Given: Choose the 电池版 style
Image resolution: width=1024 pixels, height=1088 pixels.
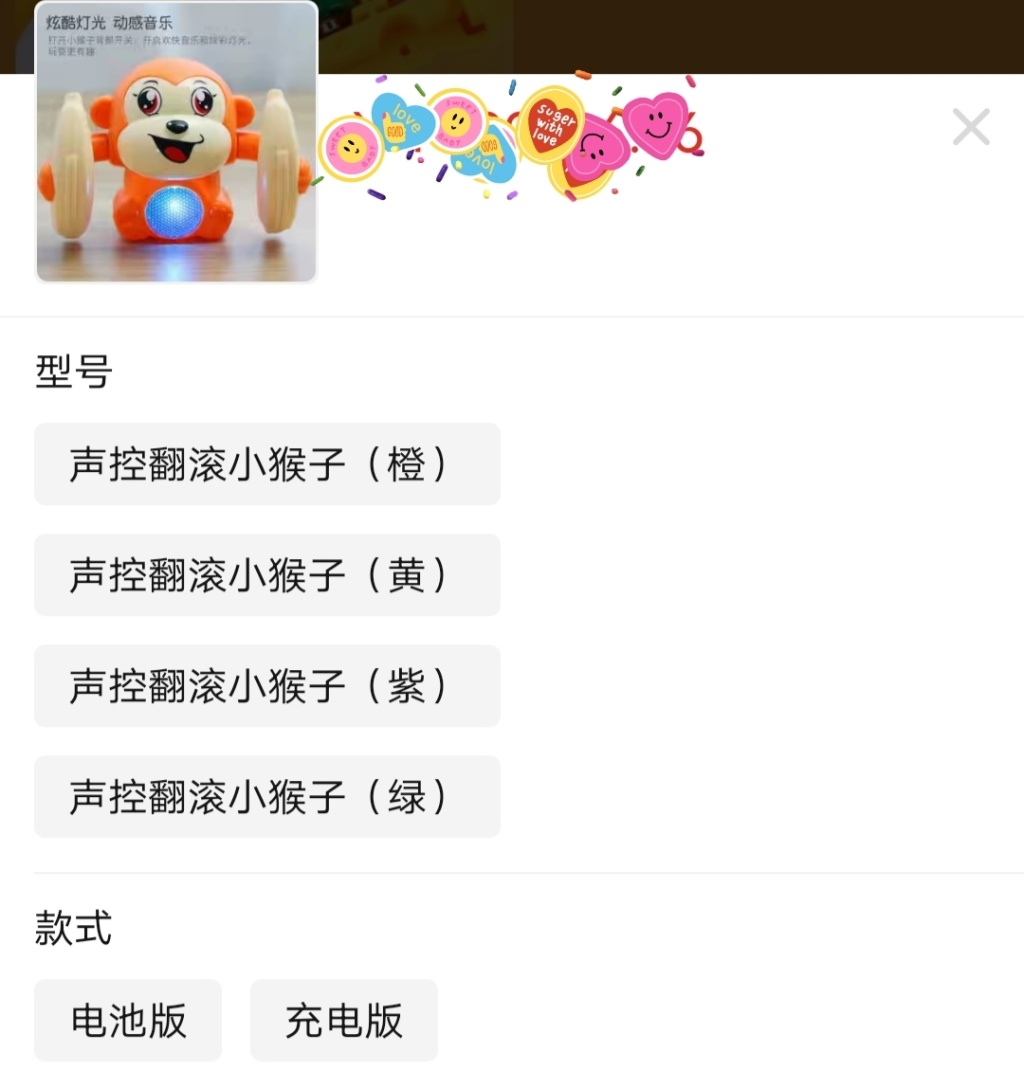Looking at the screenshot, I should (x=128, y=1020).
